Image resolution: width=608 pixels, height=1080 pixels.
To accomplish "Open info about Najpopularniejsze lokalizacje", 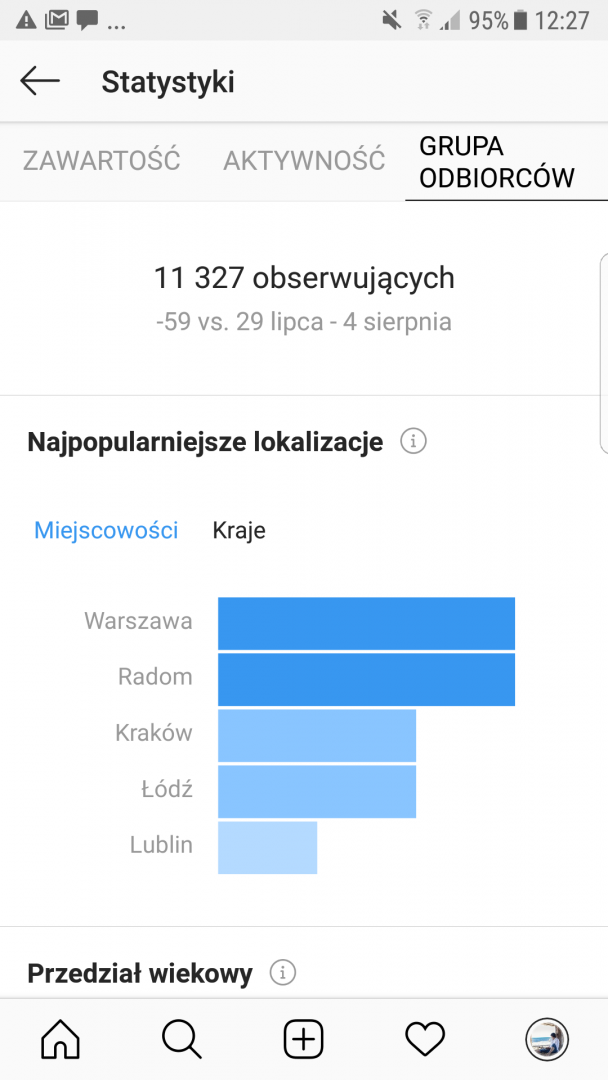I will (413, 441).
